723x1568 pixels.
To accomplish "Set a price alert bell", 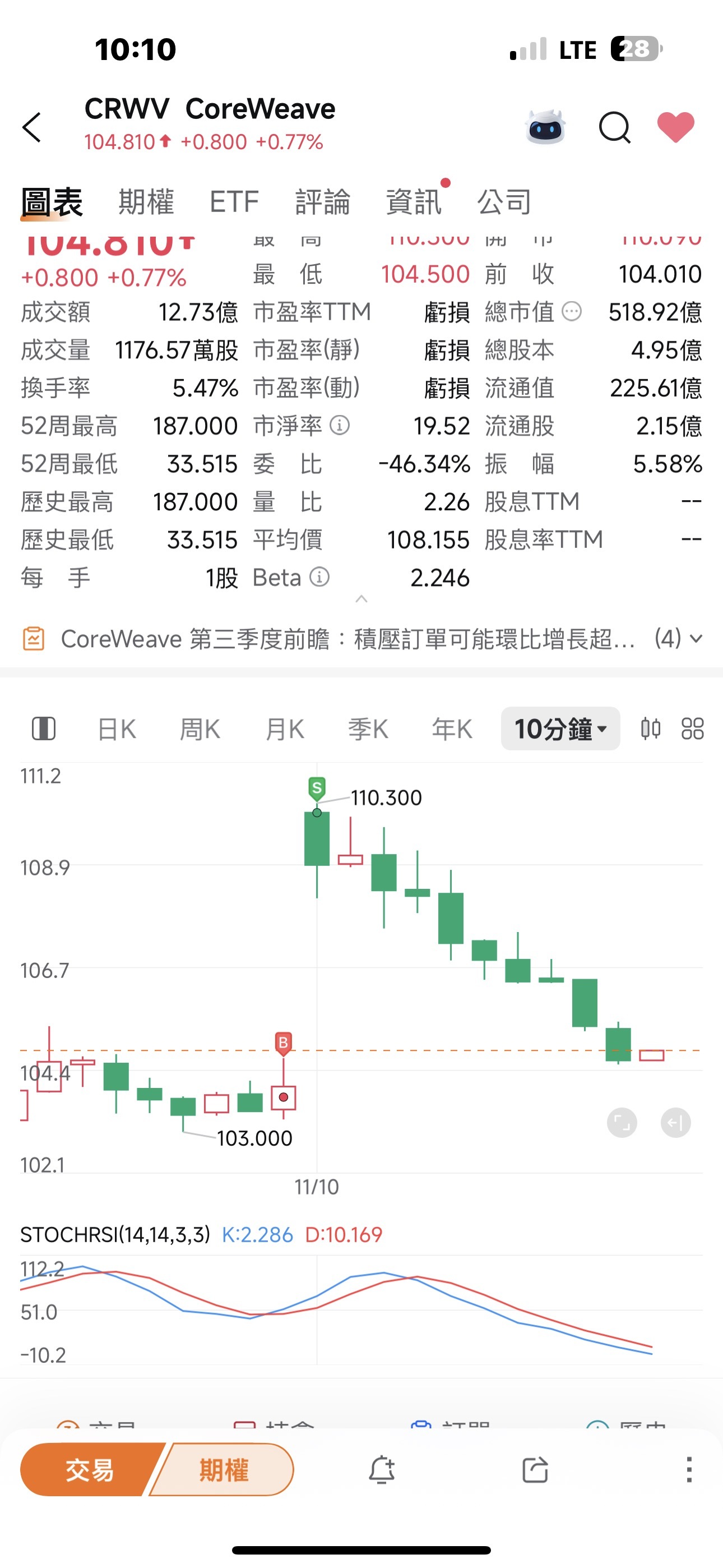I will pos(382,1470).
